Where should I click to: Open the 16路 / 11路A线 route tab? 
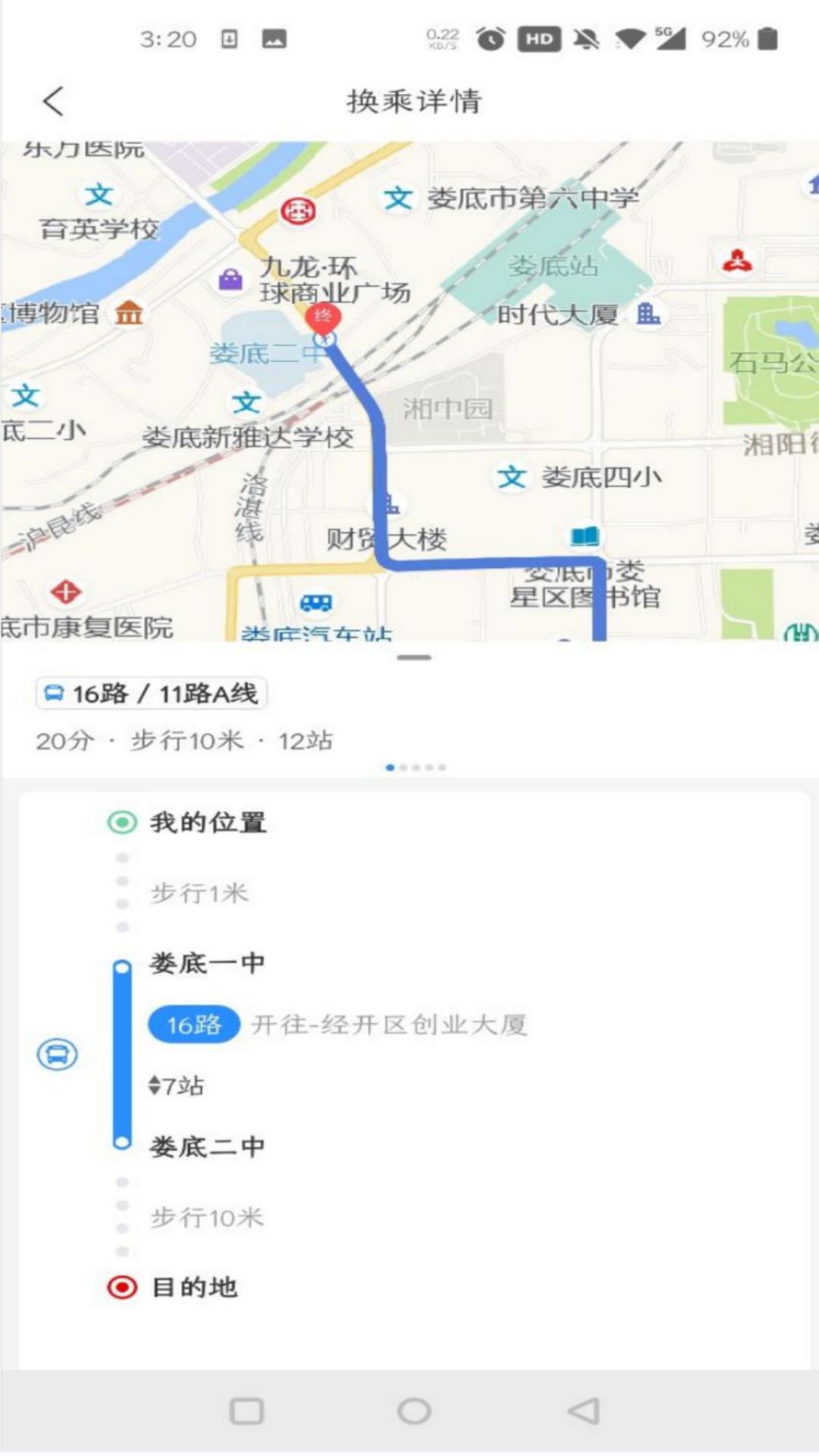click(152, 692)
